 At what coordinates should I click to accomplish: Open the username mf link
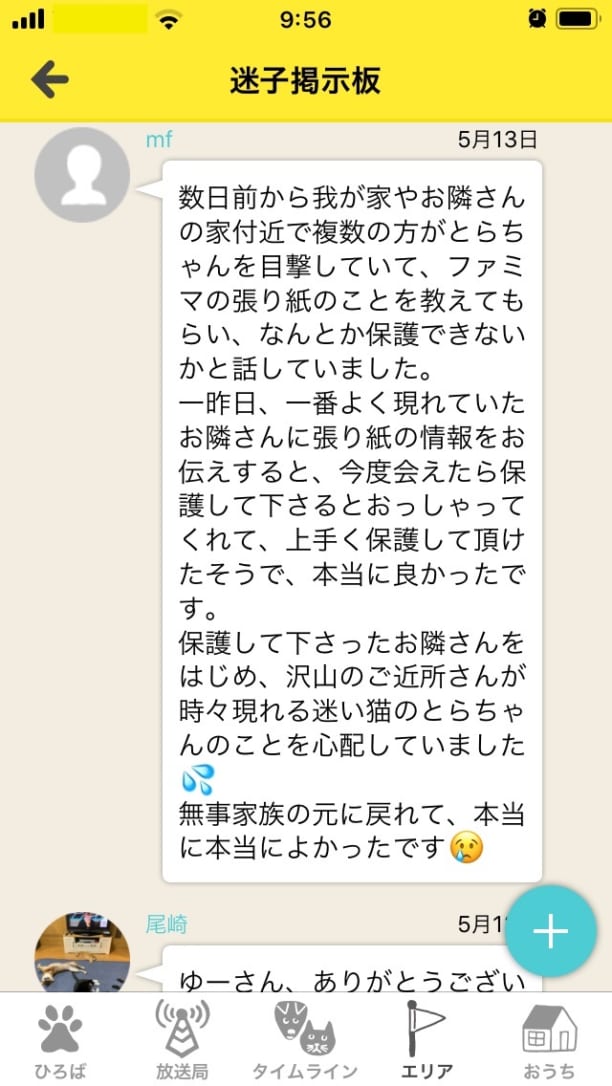tap(159, 139)
